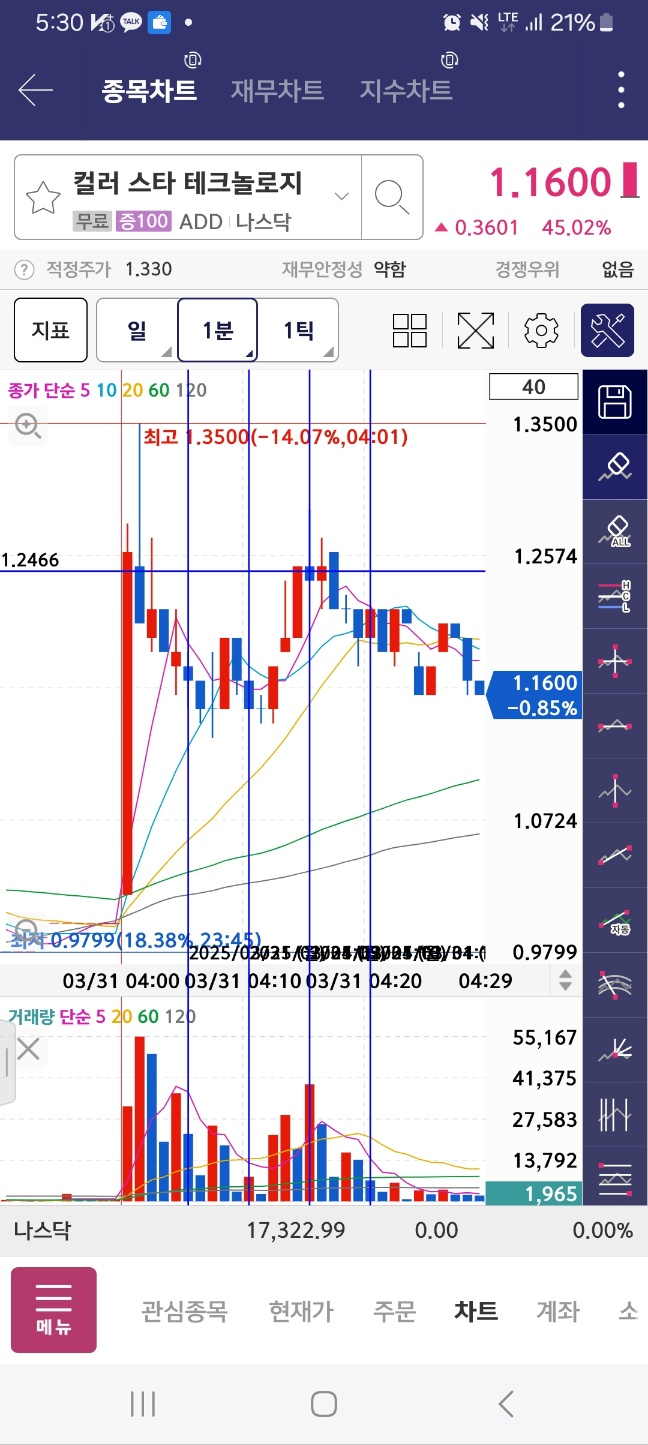Open chart settings gear
This screenshot has width=648, height=1445.
[541, 330]
